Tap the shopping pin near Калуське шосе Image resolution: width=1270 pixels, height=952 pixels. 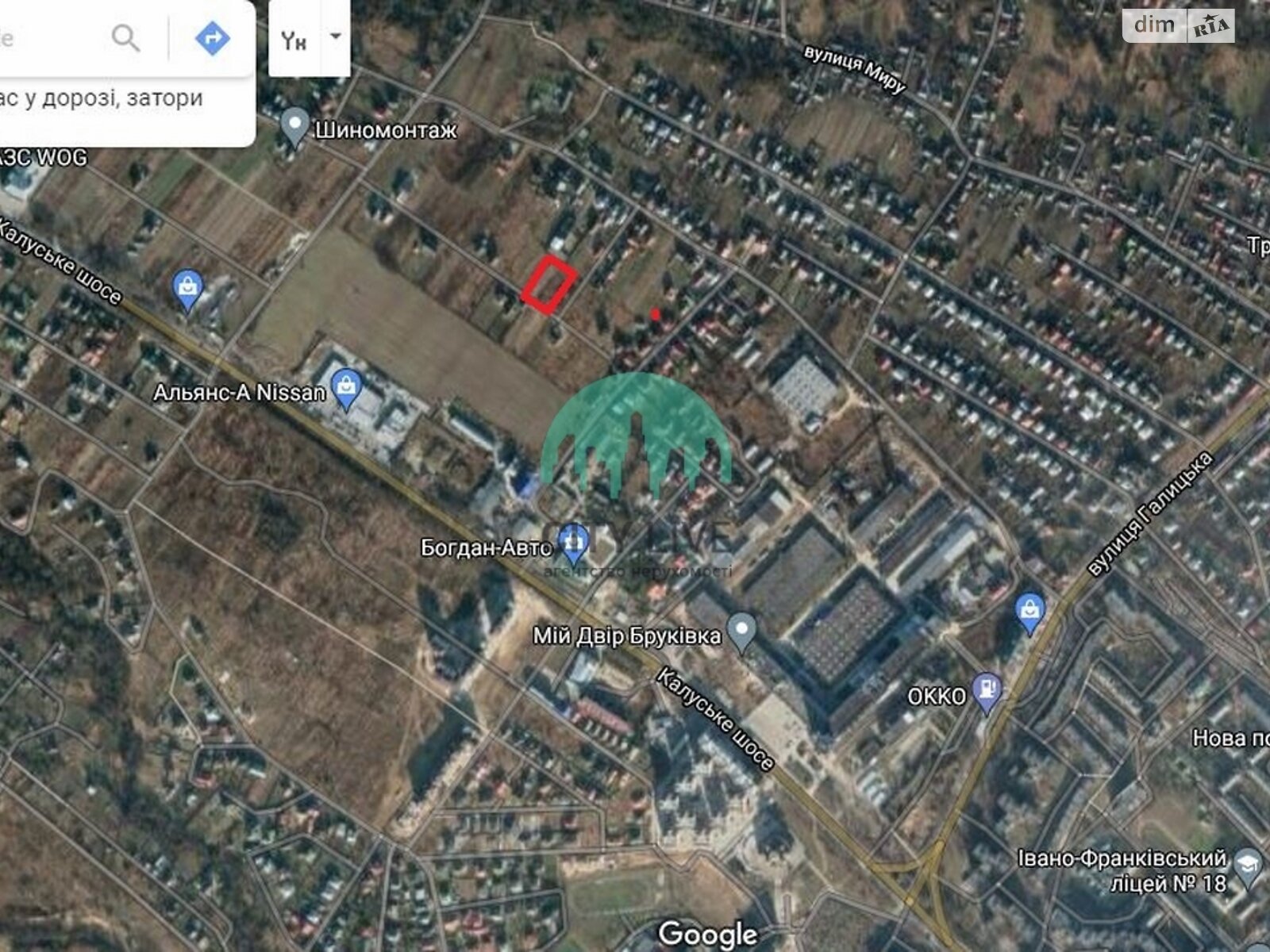coord(188,290)
